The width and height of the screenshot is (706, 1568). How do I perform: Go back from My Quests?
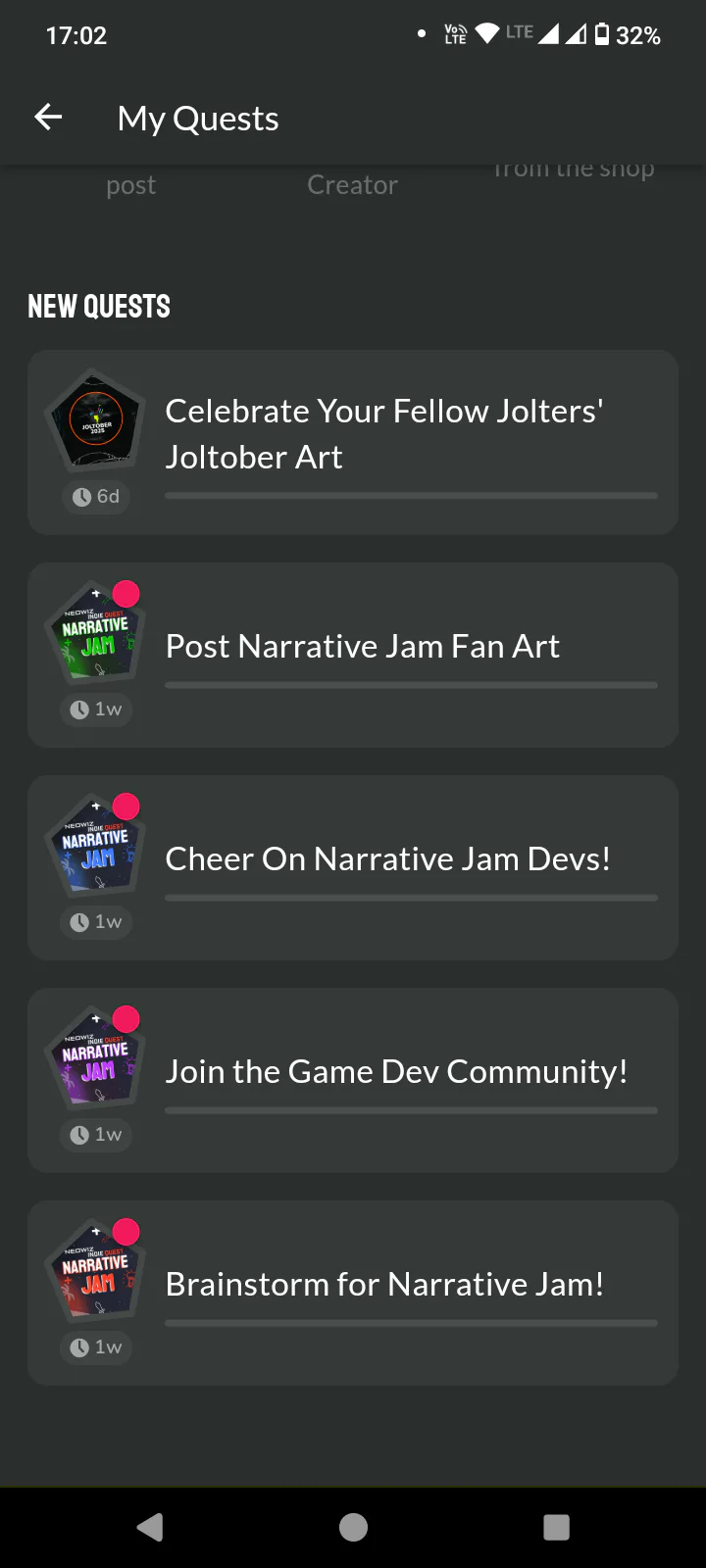pyautogui.click(x=48, y=119)
